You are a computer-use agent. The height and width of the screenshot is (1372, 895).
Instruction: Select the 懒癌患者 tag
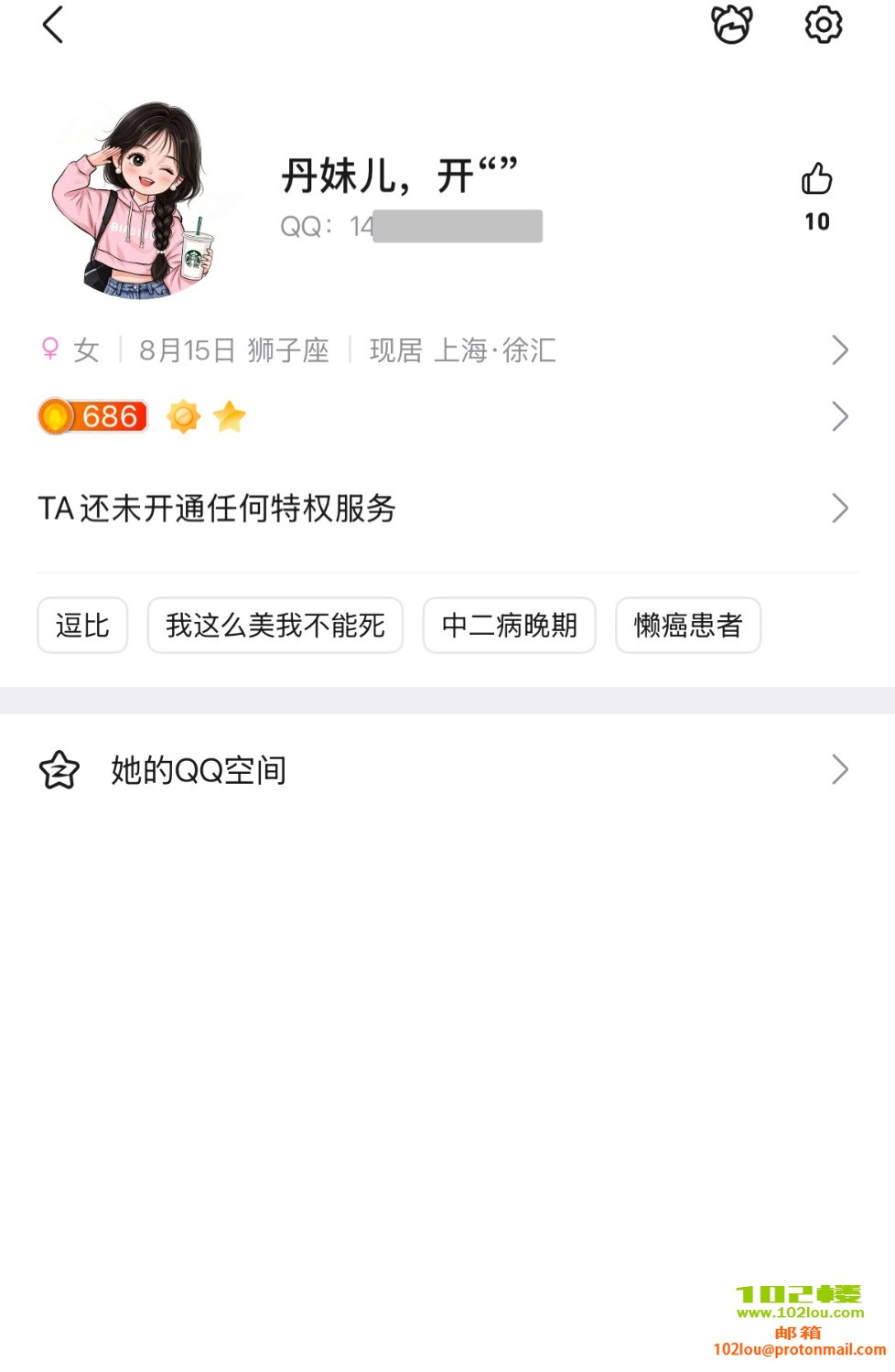coord(687,626)
